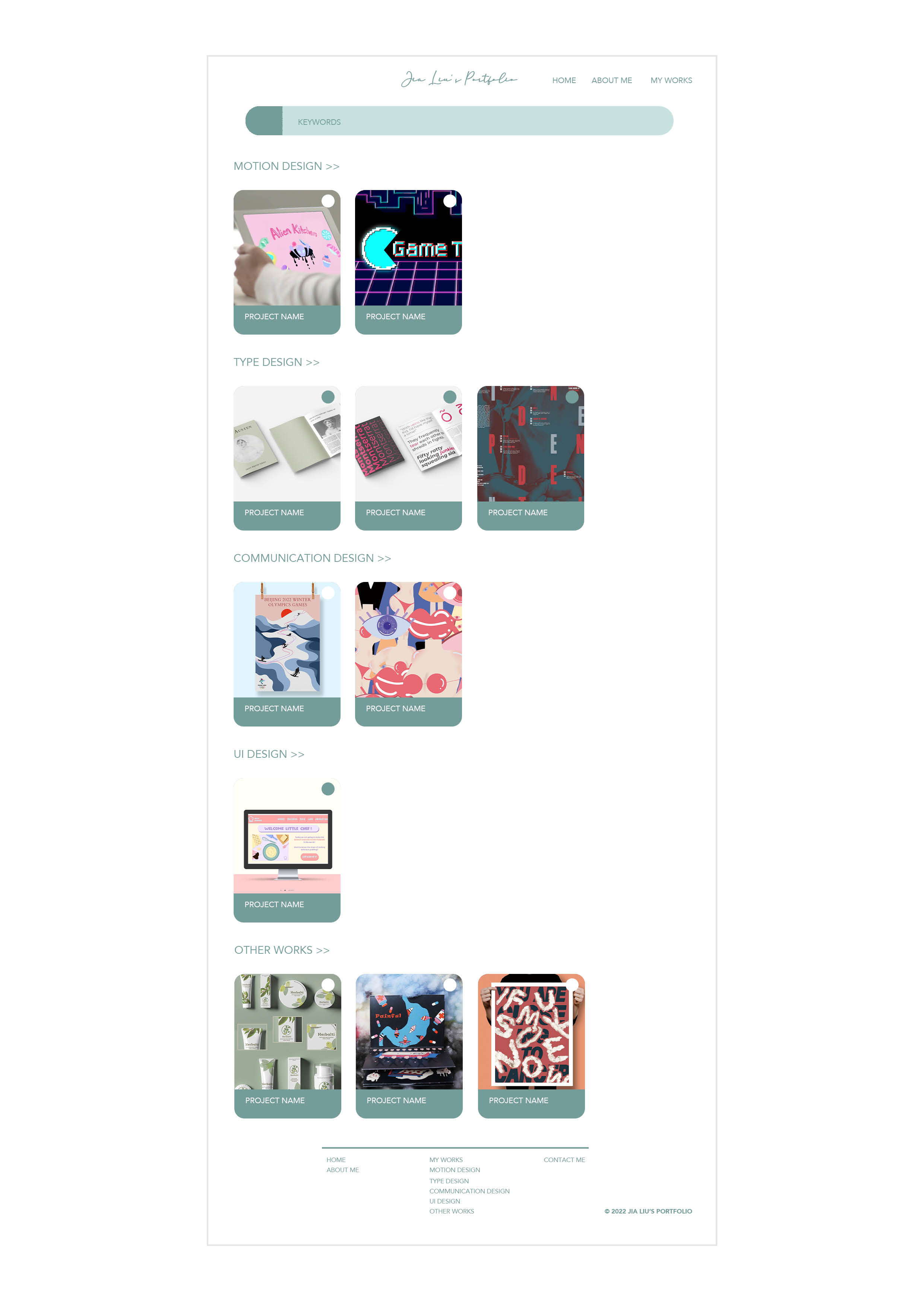The image size is (924, 1307).
Task: Open the Austen booklet project card
Action: coord(287,458)
